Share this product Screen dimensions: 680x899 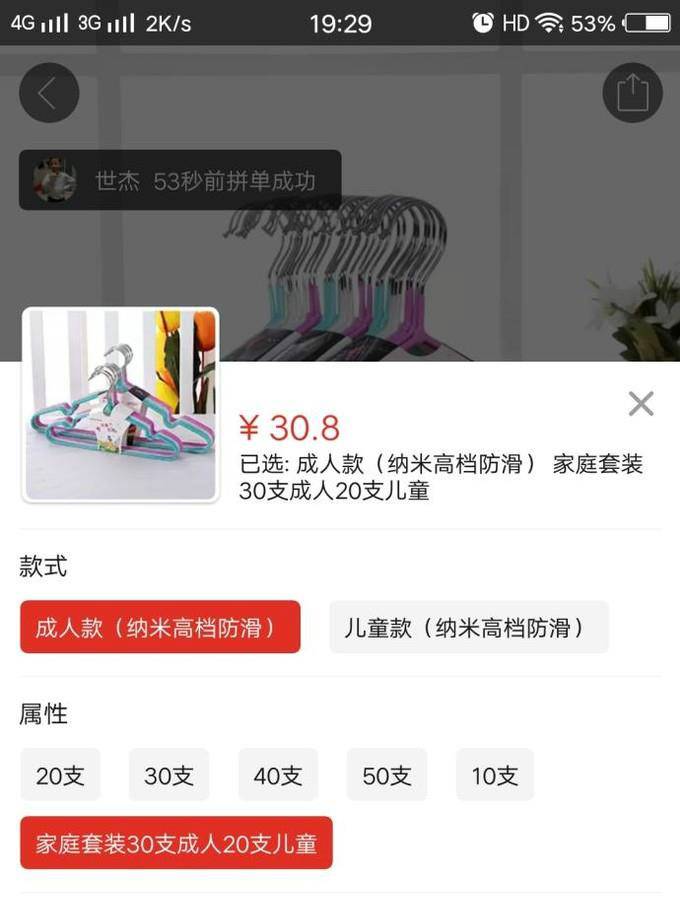pos(632,93)
